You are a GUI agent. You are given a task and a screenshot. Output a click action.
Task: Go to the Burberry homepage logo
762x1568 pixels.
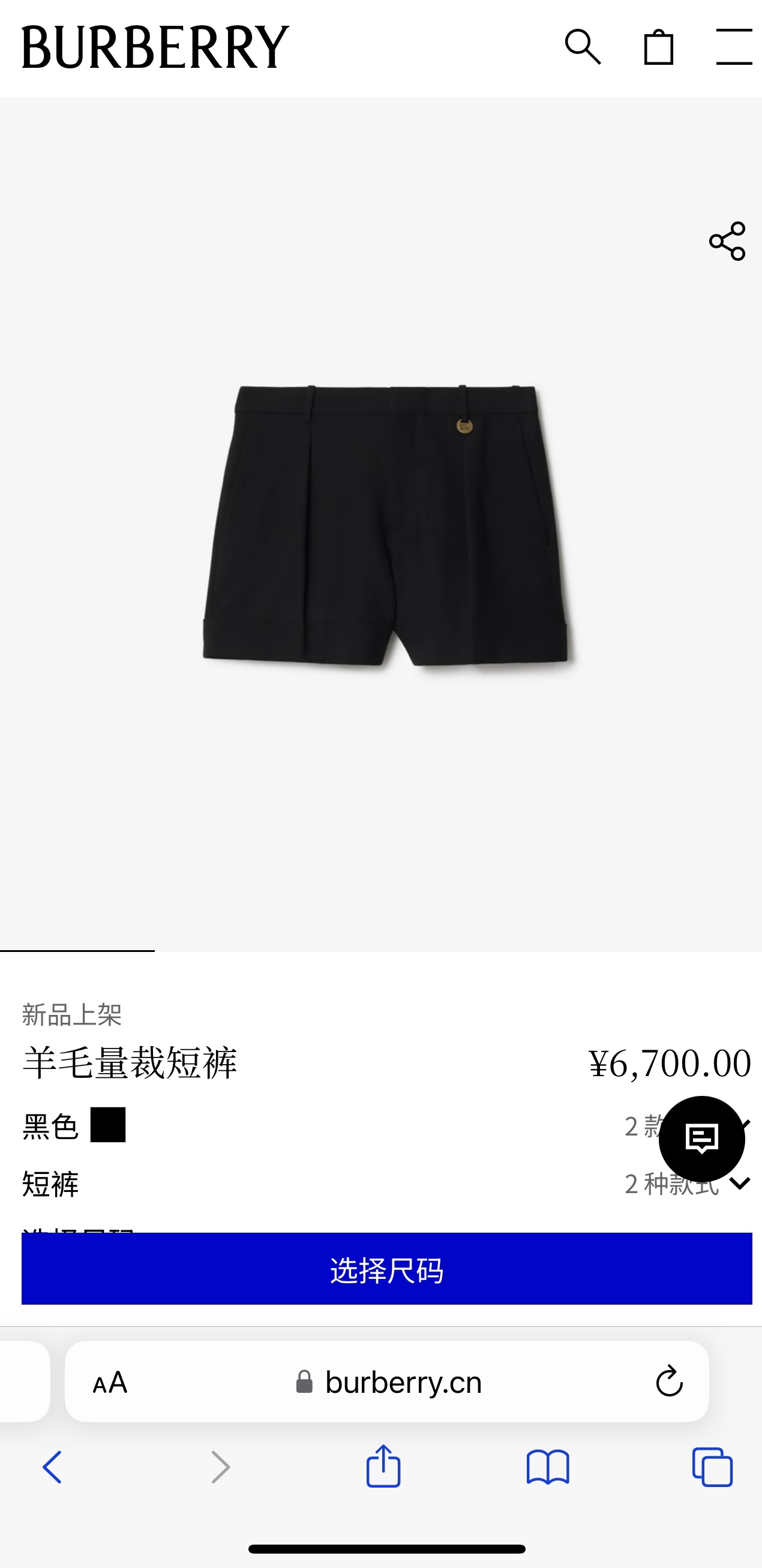point(155,47)
